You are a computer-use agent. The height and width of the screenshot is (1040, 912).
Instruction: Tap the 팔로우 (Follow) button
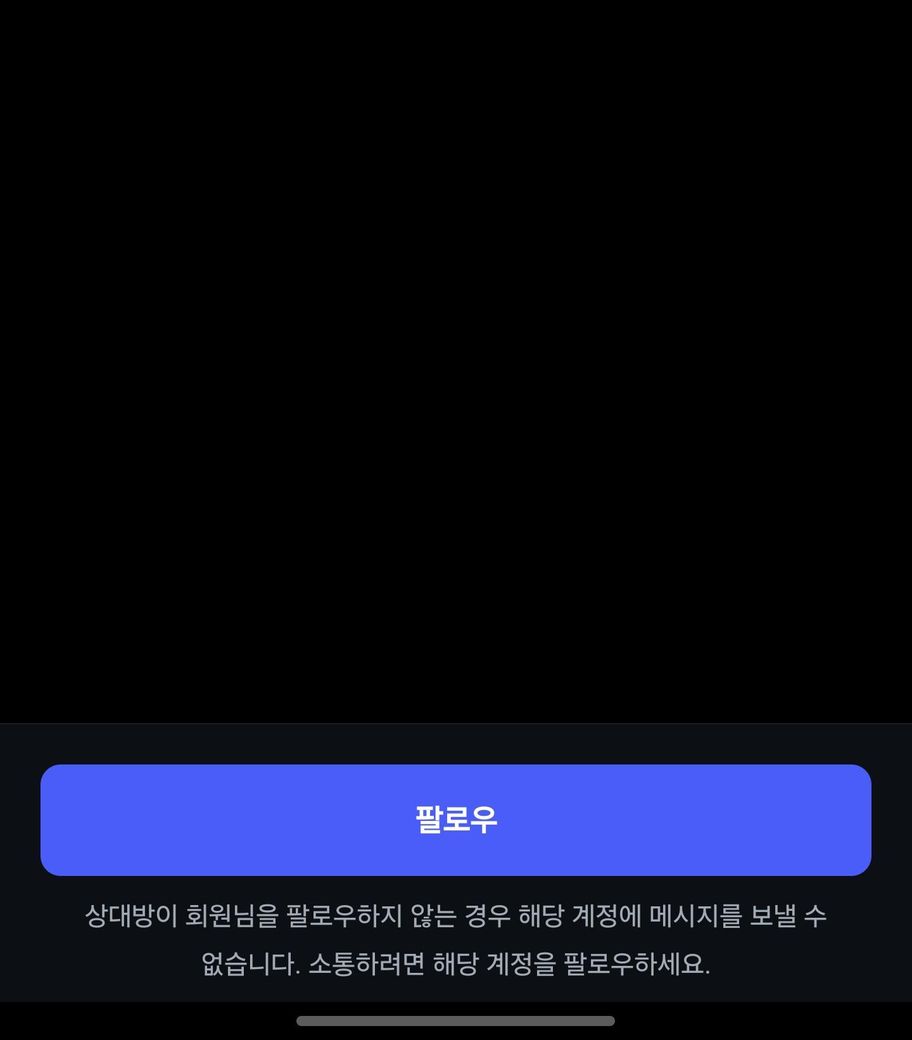click(x=456, y=820)
